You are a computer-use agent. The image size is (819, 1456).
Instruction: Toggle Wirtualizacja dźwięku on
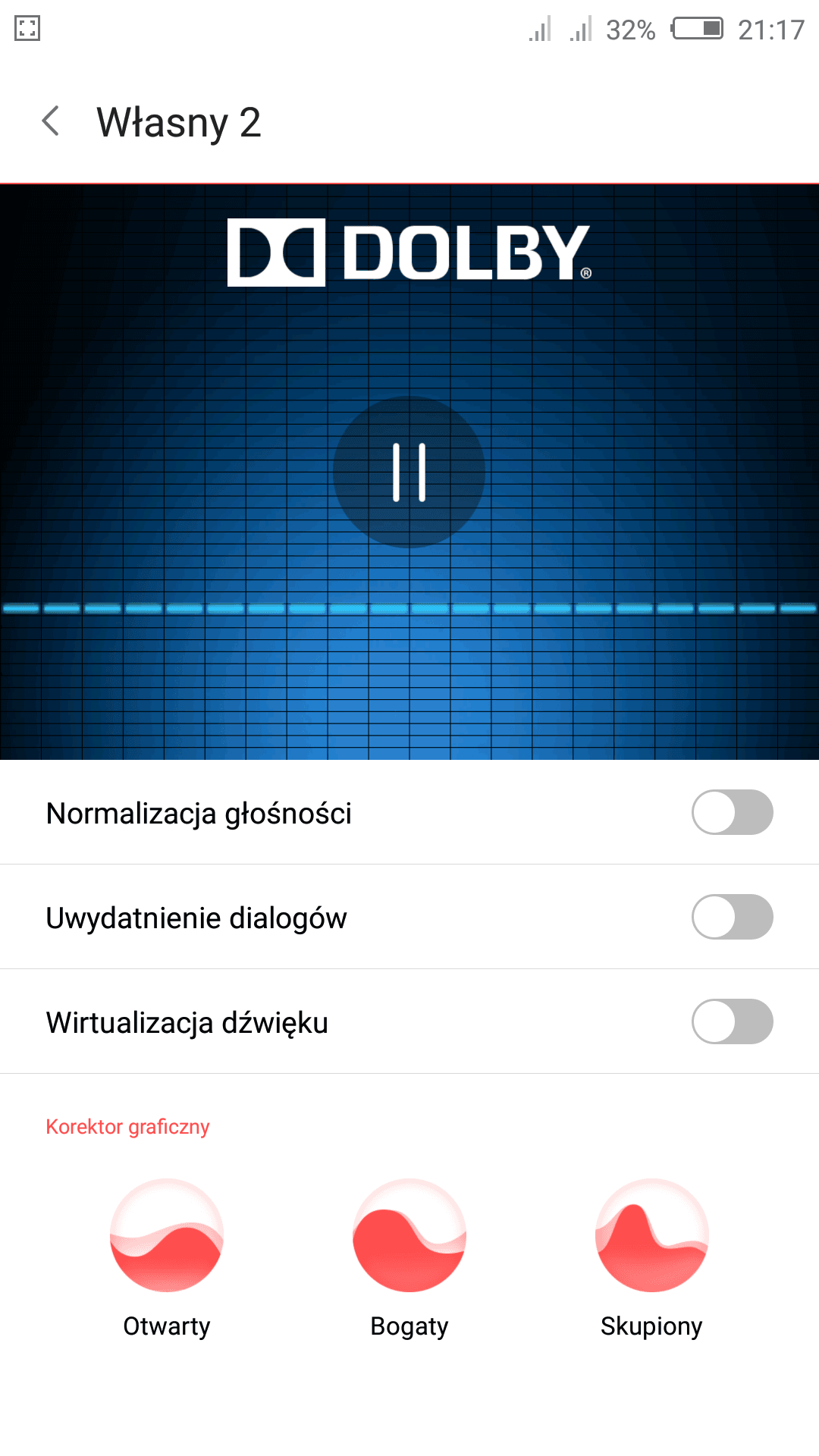coord(732,1021)
